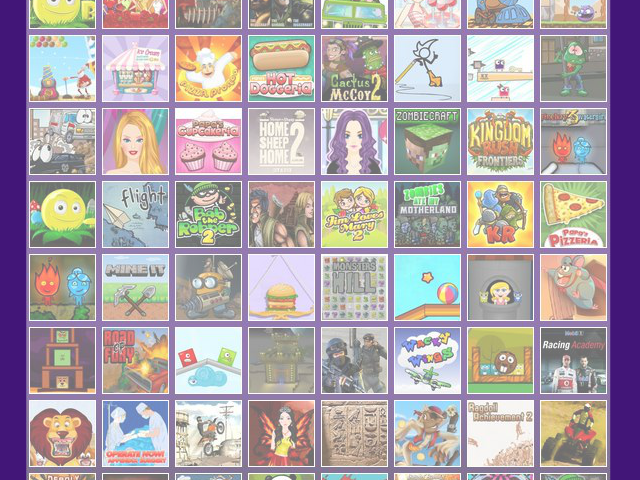Select Zombies Ate My Motherland tile
The image size is (640, 480).
(x=427, y=214)
